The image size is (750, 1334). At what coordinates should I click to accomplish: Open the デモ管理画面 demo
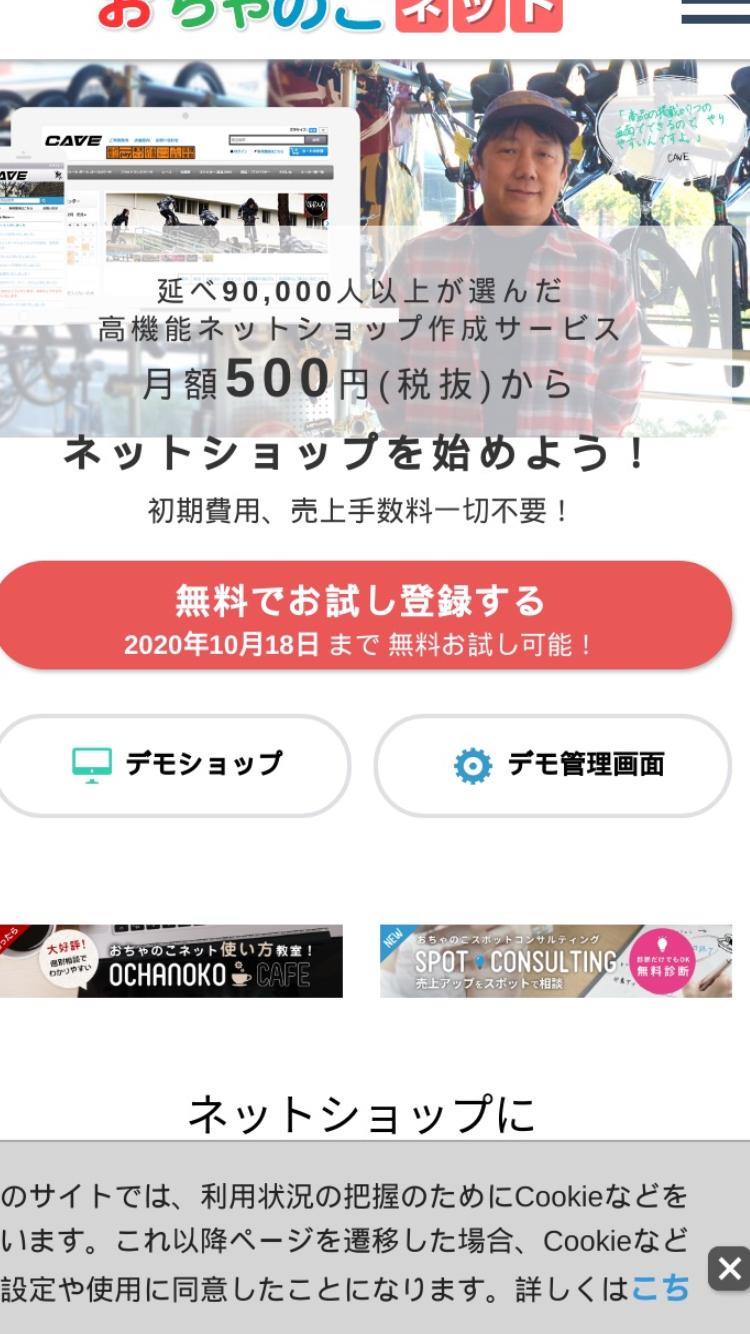pyautogui.click(x=553, y=765)
